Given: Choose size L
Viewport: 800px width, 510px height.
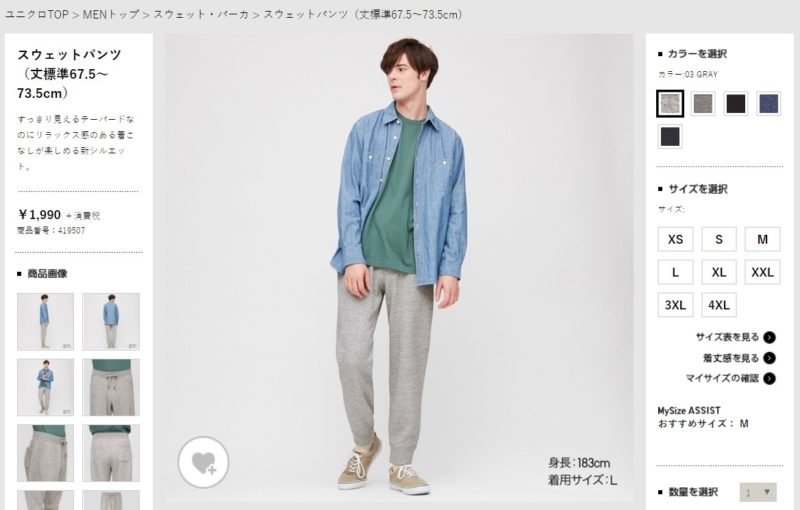Looking at the screenshot, I should pyautogui.click(x=675, y=272).
